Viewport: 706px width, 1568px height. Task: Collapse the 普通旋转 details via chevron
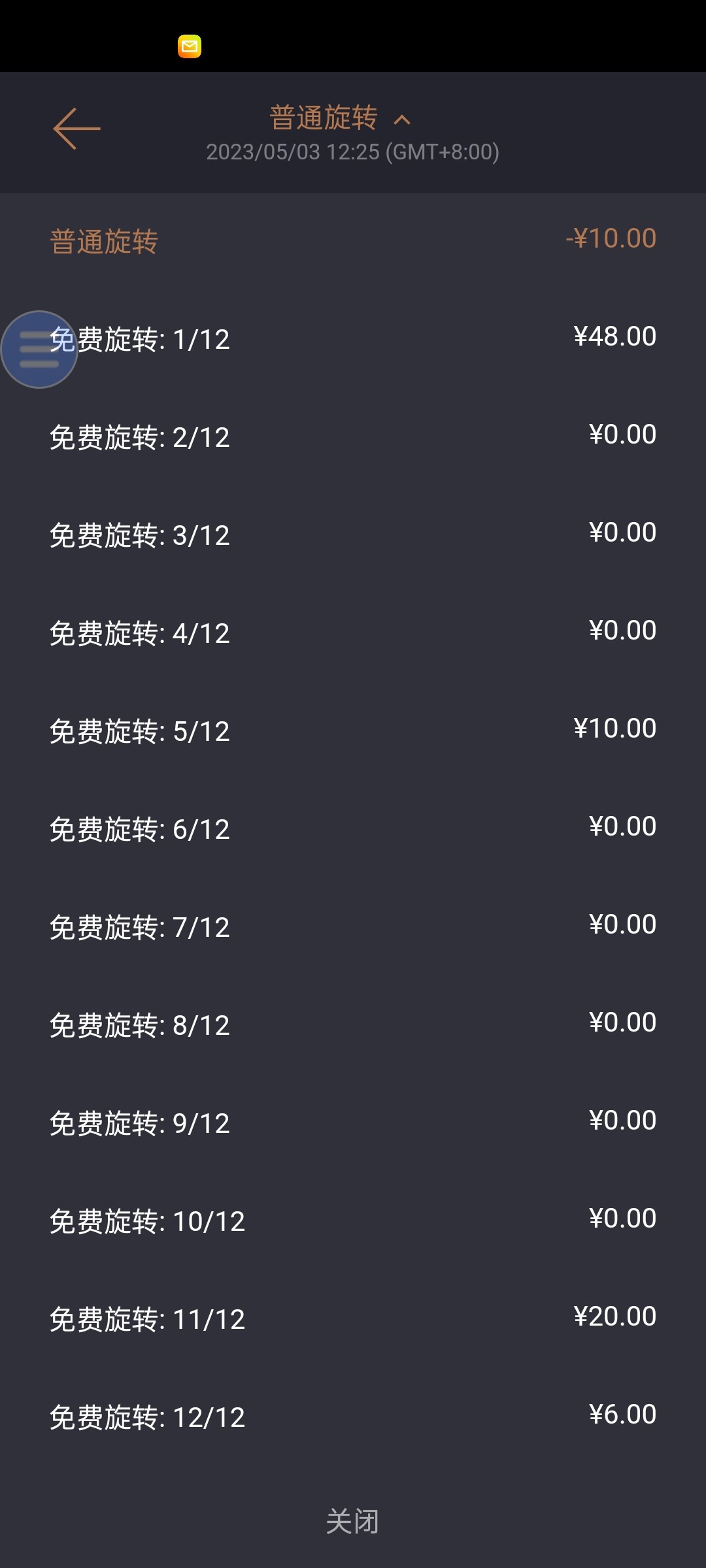(x=403, y=119)
